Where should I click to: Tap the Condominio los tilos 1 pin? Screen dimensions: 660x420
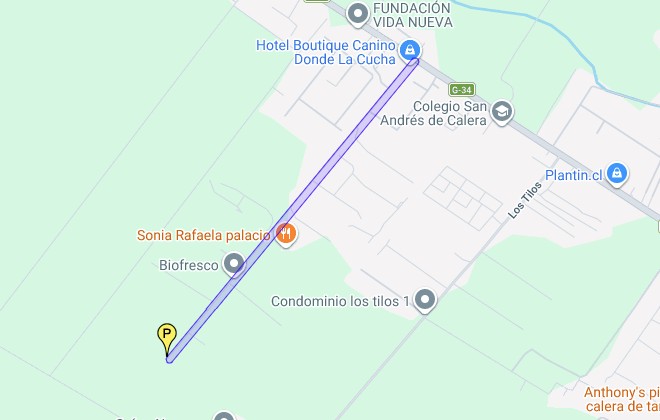[426, 299]
